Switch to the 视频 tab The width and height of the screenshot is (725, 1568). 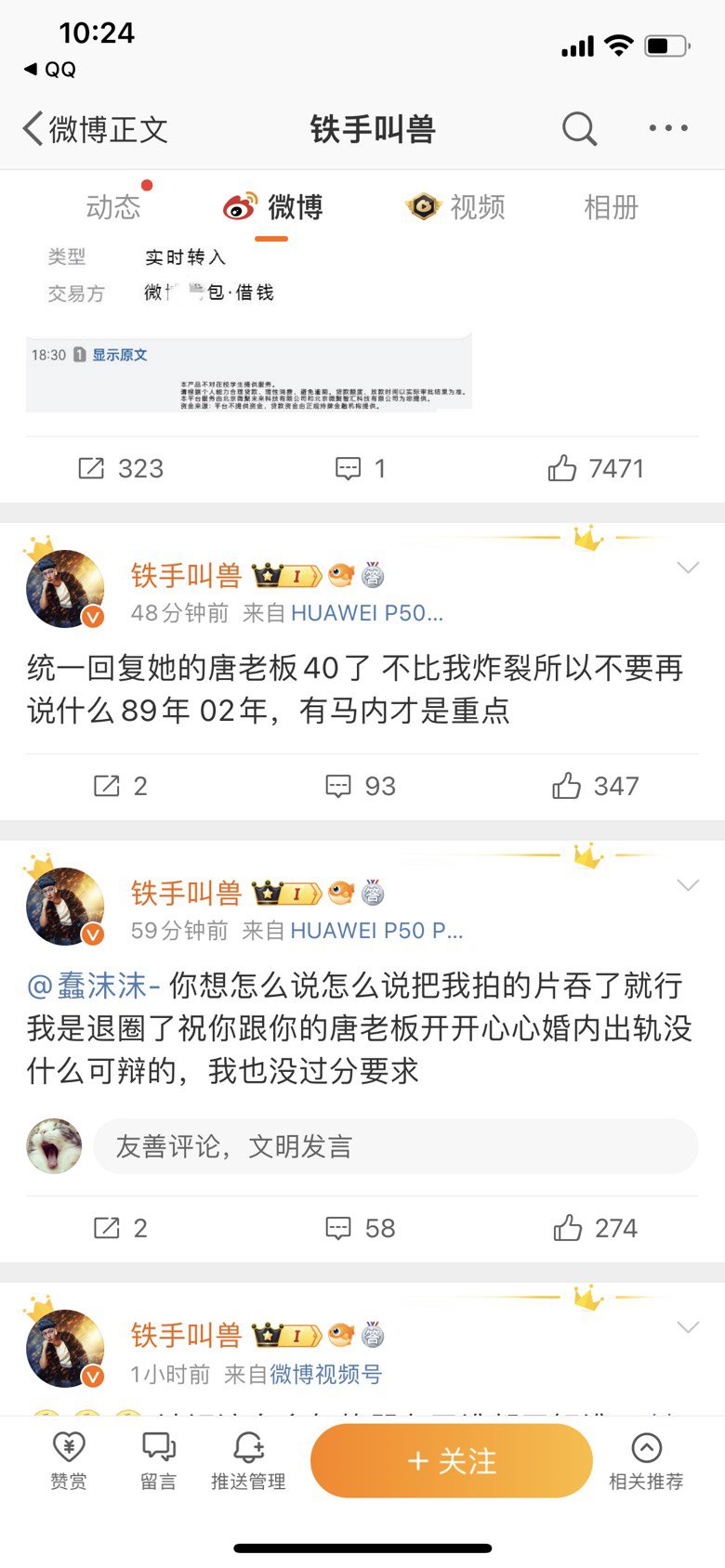(x=455, y=206)
